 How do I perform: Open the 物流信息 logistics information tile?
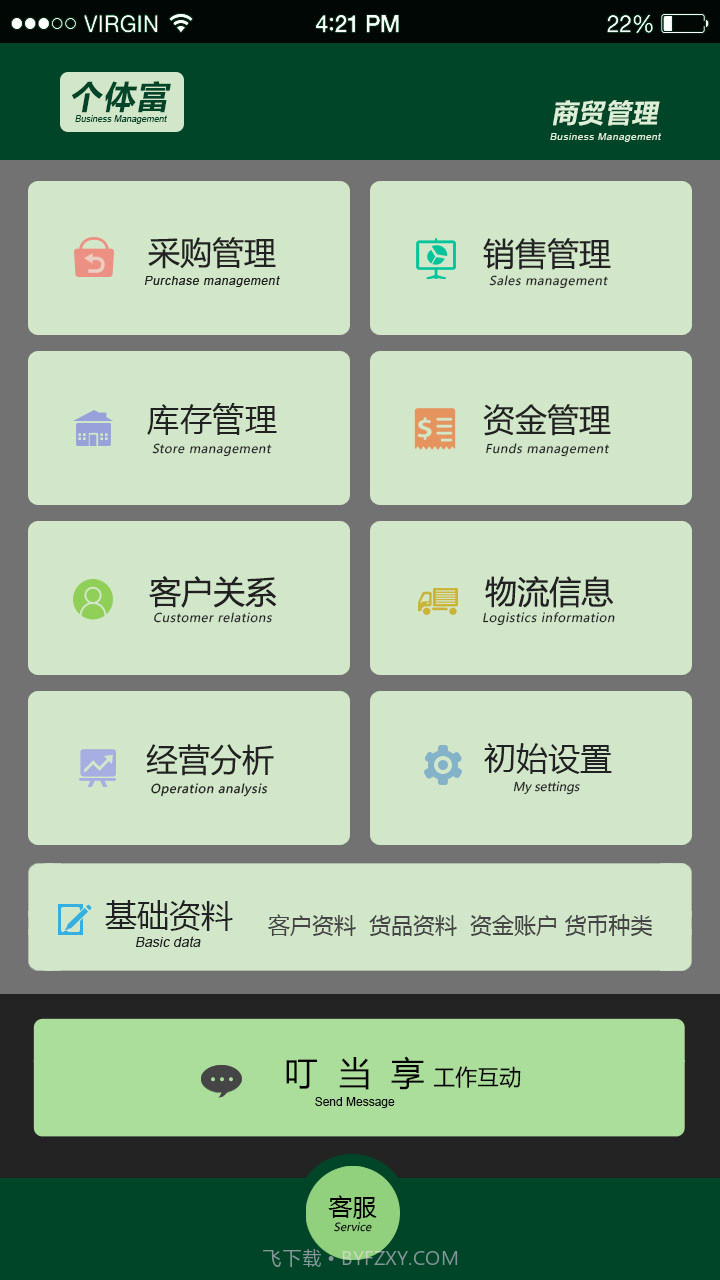click(530, 597)
